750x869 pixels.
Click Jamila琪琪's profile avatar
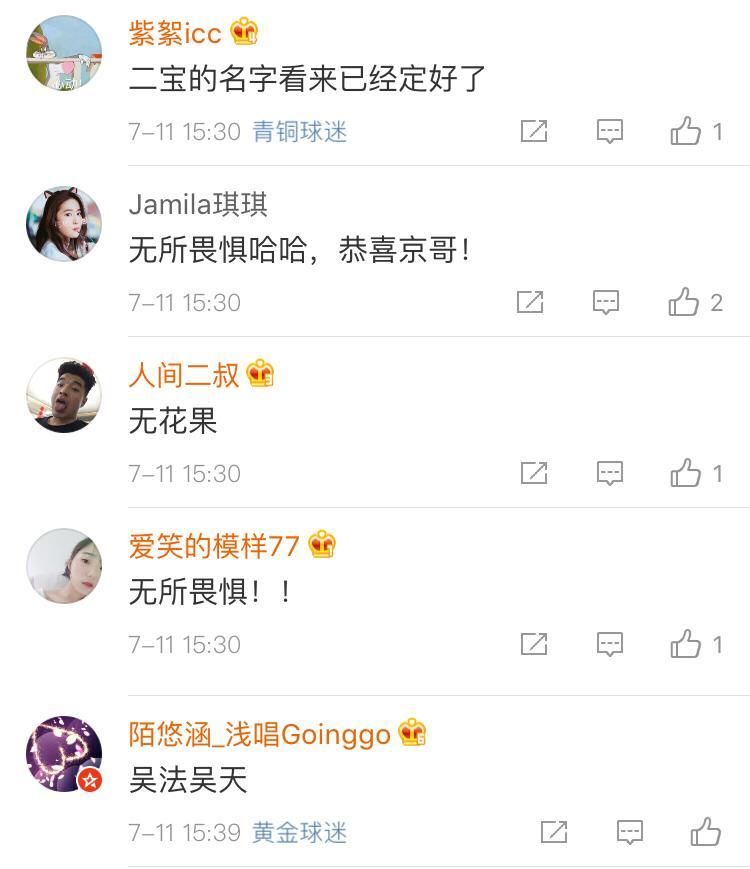62,225
